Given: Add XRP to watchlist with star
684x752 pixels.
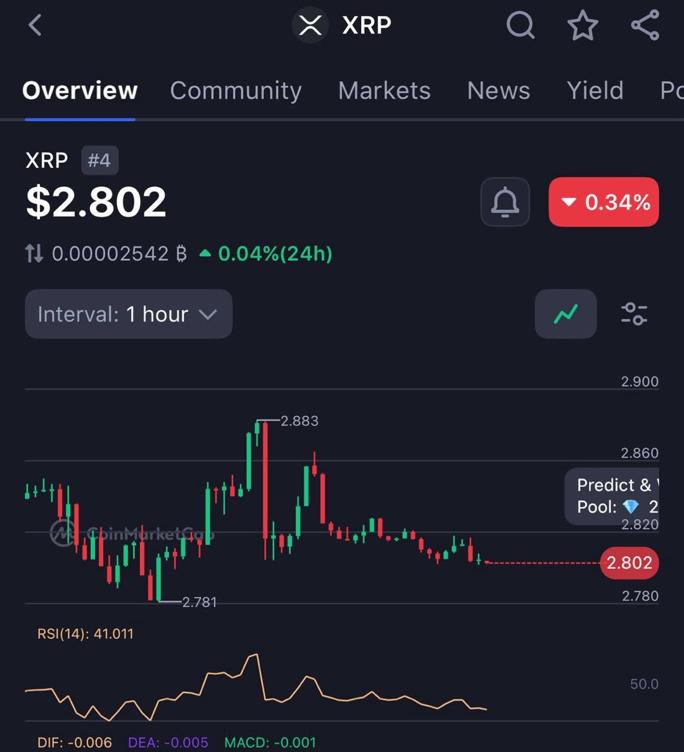Looking at the screenshot, I should [x=583, y=25].
